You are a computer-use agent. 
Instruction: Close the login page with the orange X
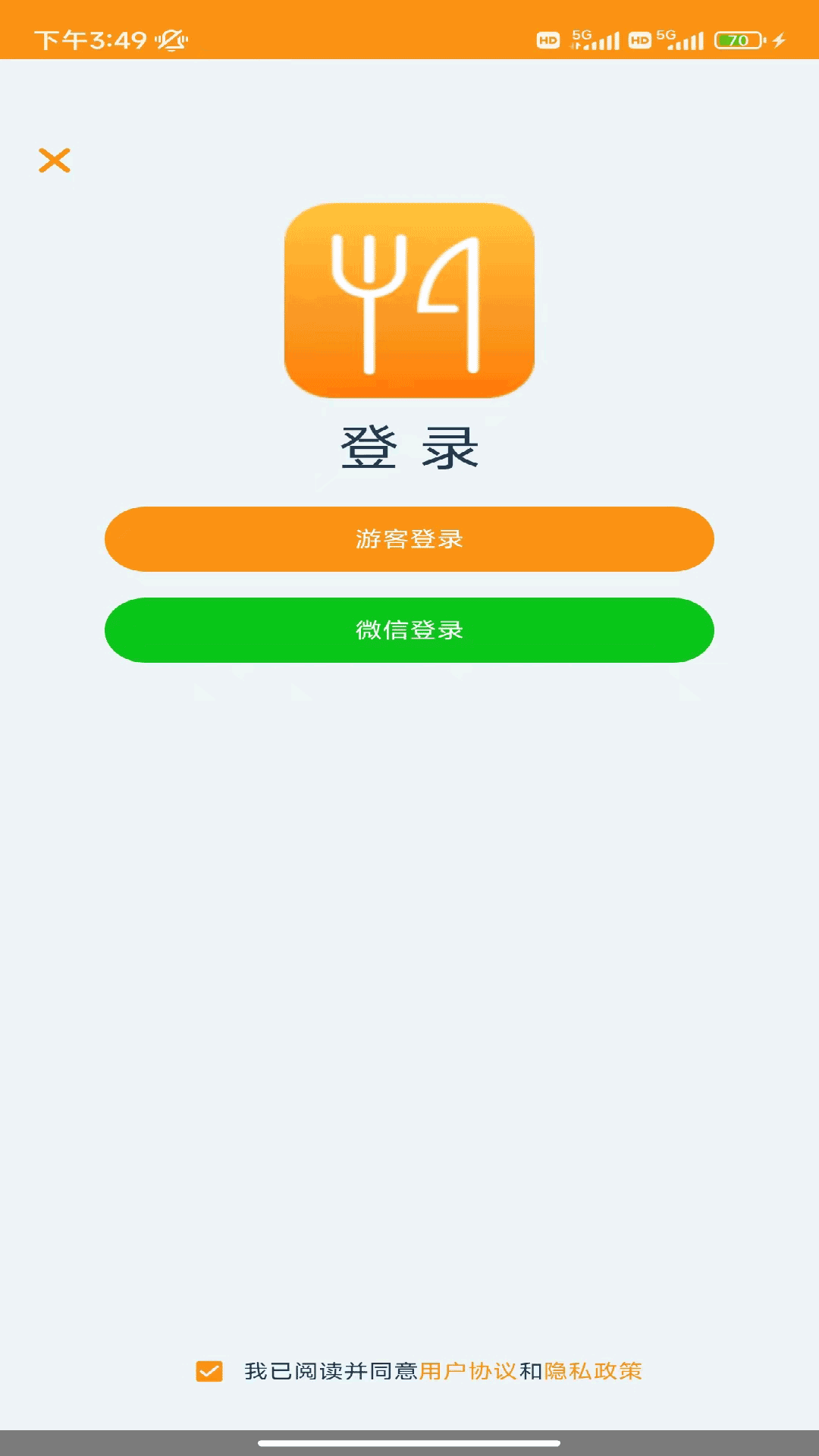click(x=54, y=162)
